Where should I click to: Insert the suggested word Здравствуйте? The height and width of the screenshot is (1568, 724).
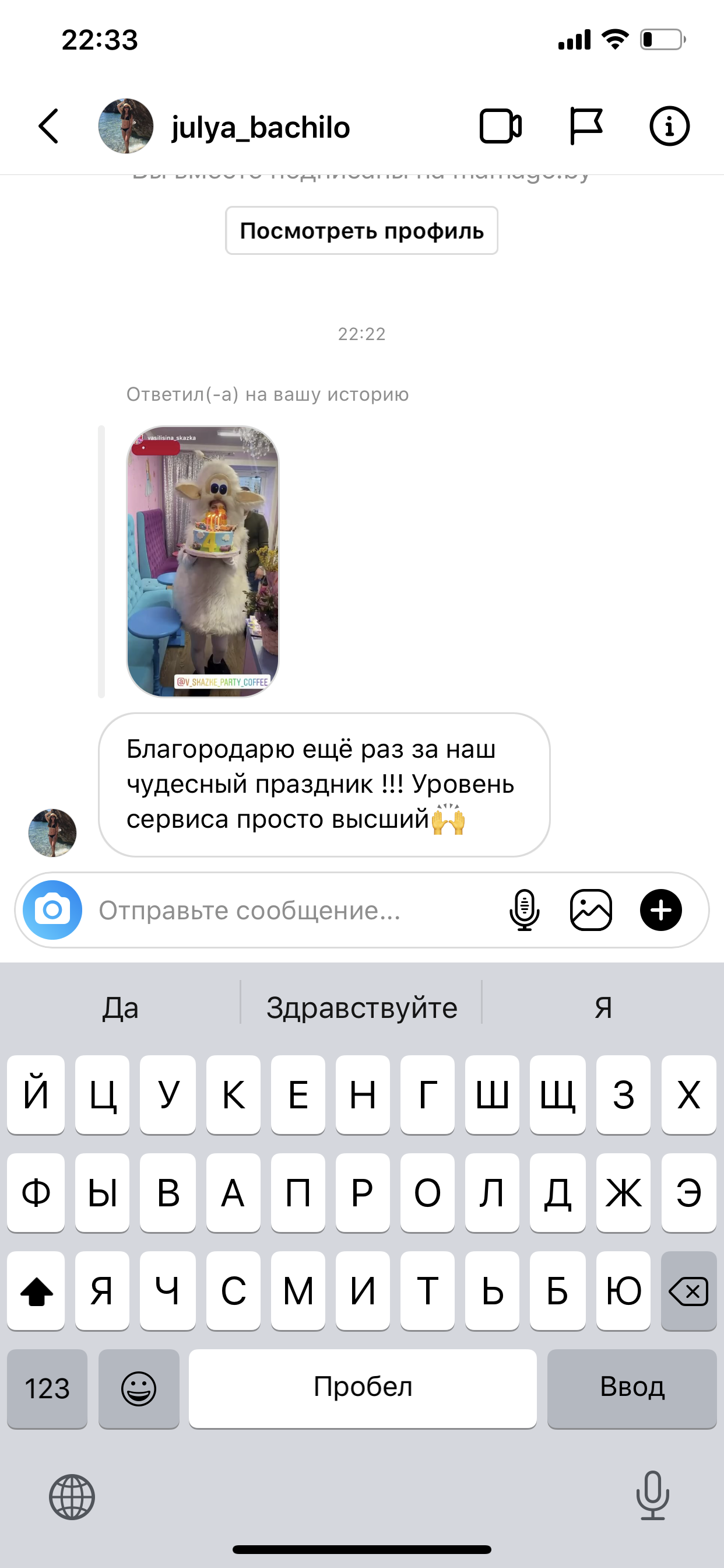point(361,1008)
